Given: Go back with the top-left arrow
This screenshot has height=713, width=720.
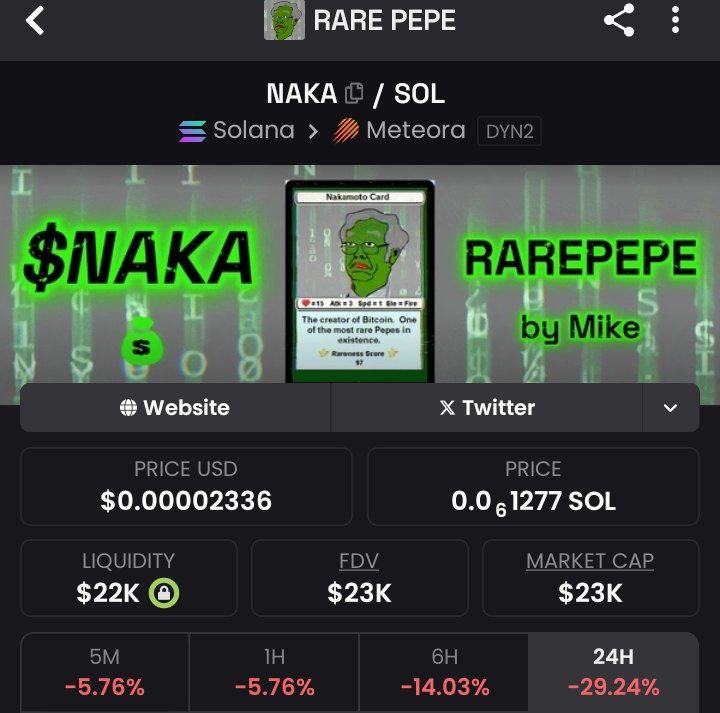Looking at the screenshot, I should (x=35, y=20).
